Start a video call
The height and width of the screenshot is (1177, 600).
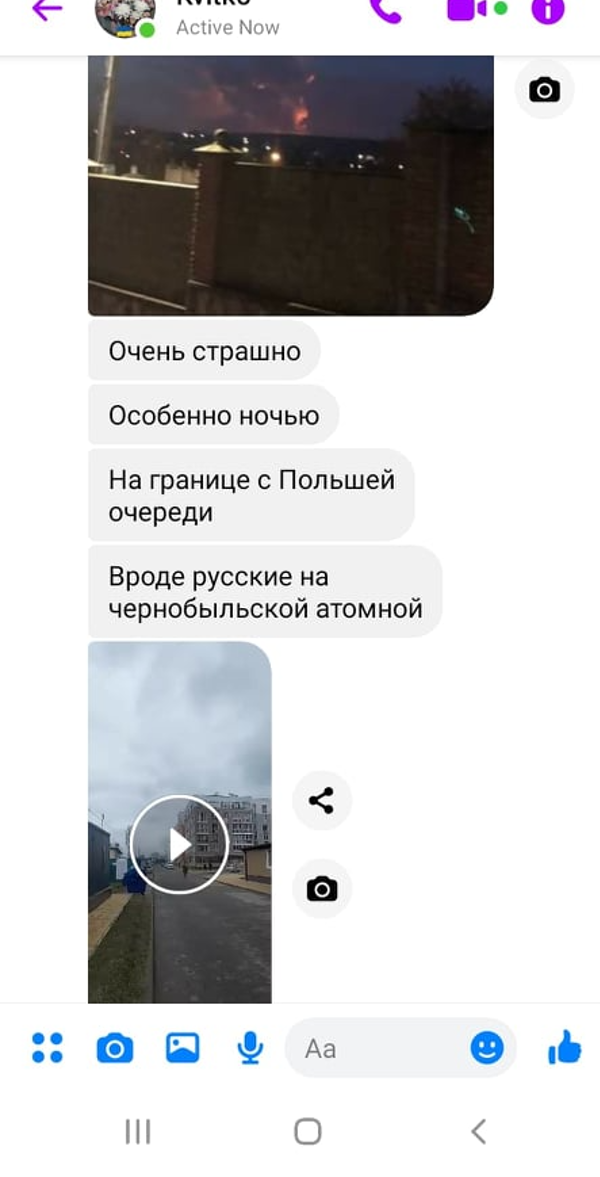click(x=468, y=9)
